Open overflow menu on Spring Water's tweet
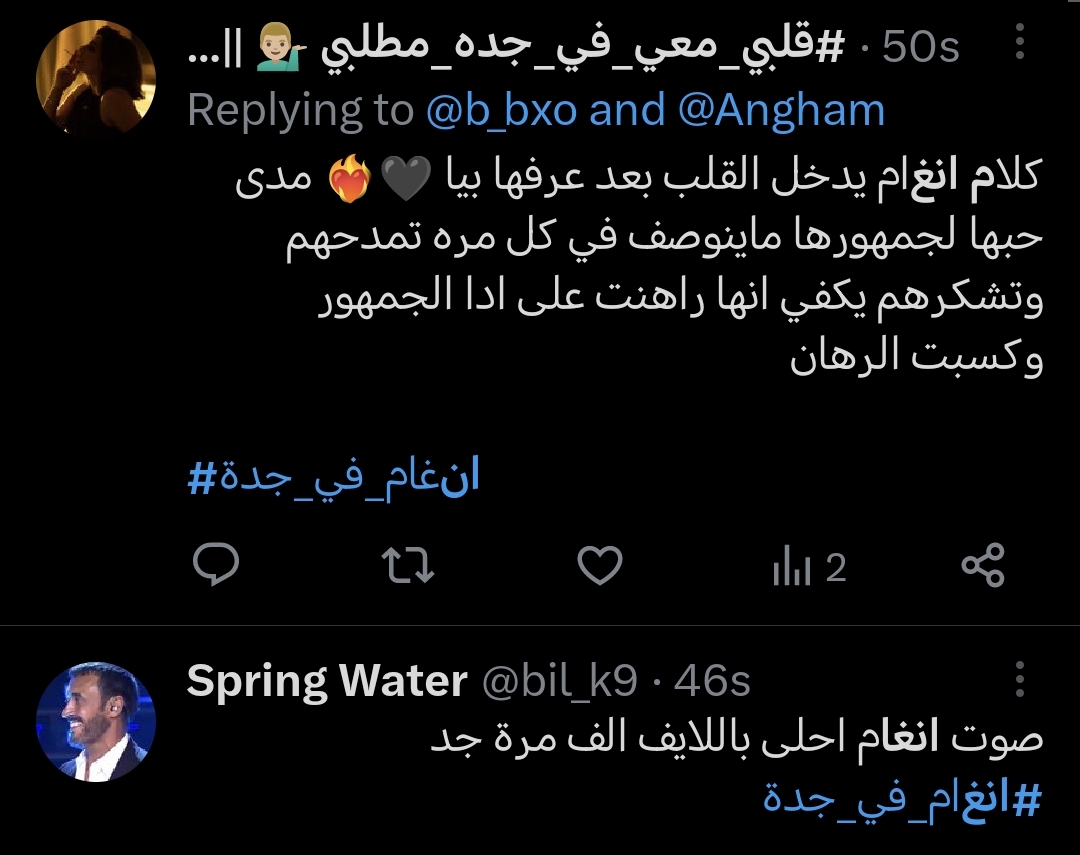 pos(1019,680)
